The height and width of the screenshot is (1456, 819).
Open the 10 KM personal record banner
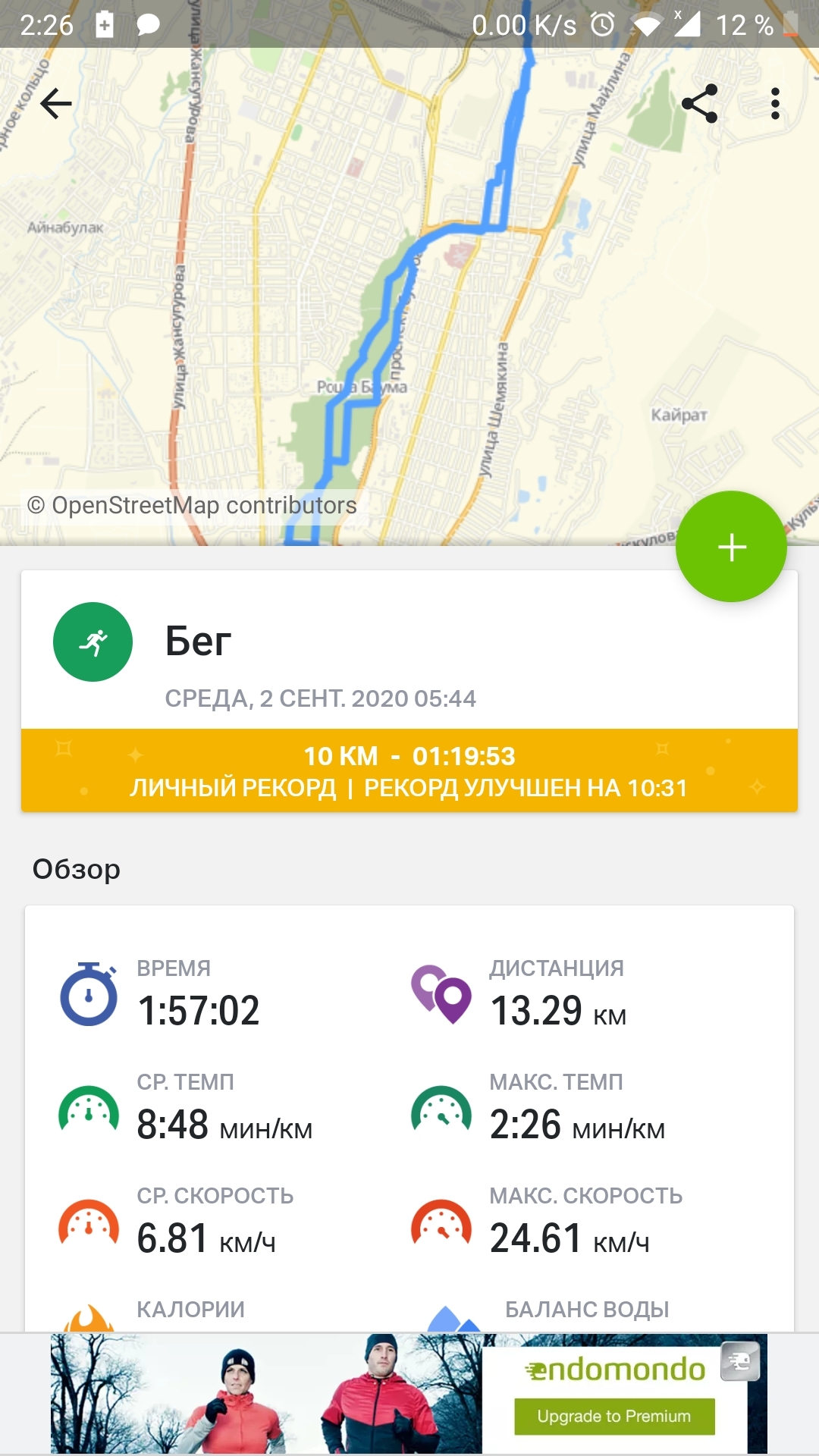click(409, 770)
